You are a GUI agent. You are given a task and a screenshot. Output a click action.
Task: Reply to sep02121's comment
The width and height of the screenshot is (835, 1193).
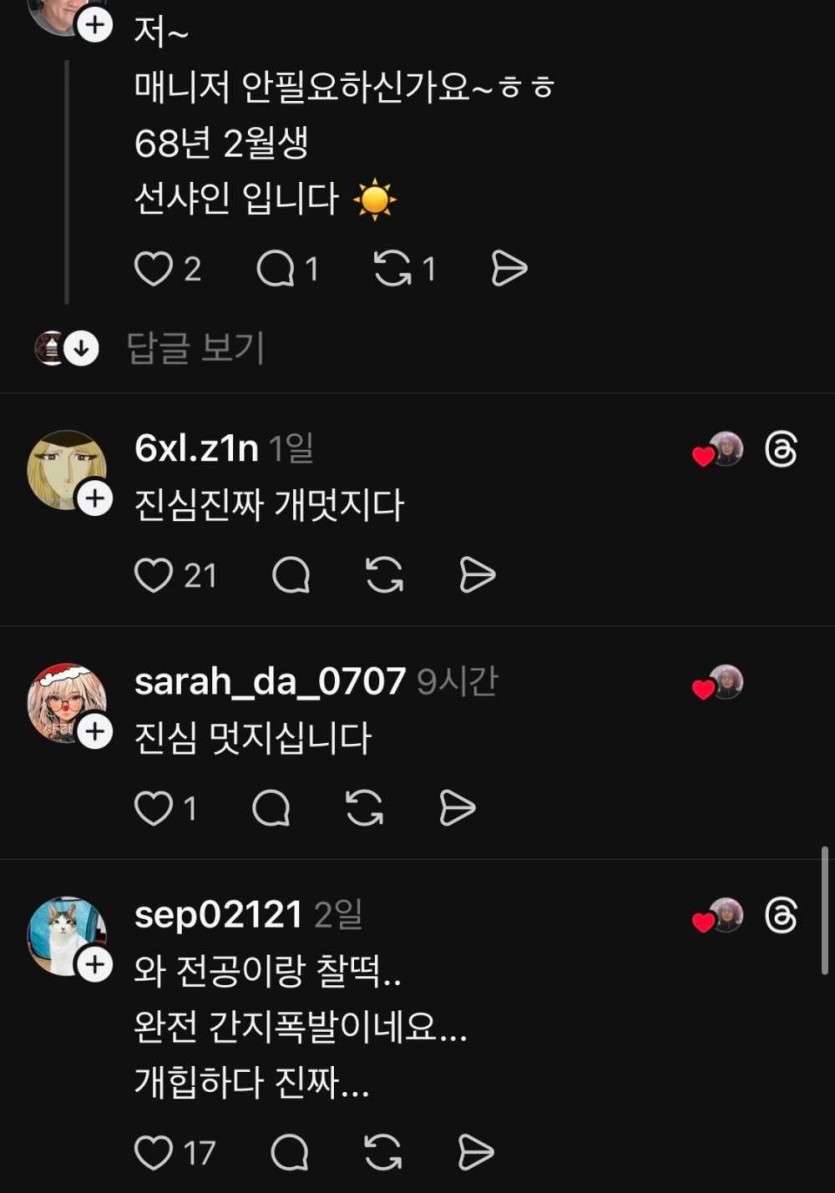290,1153
